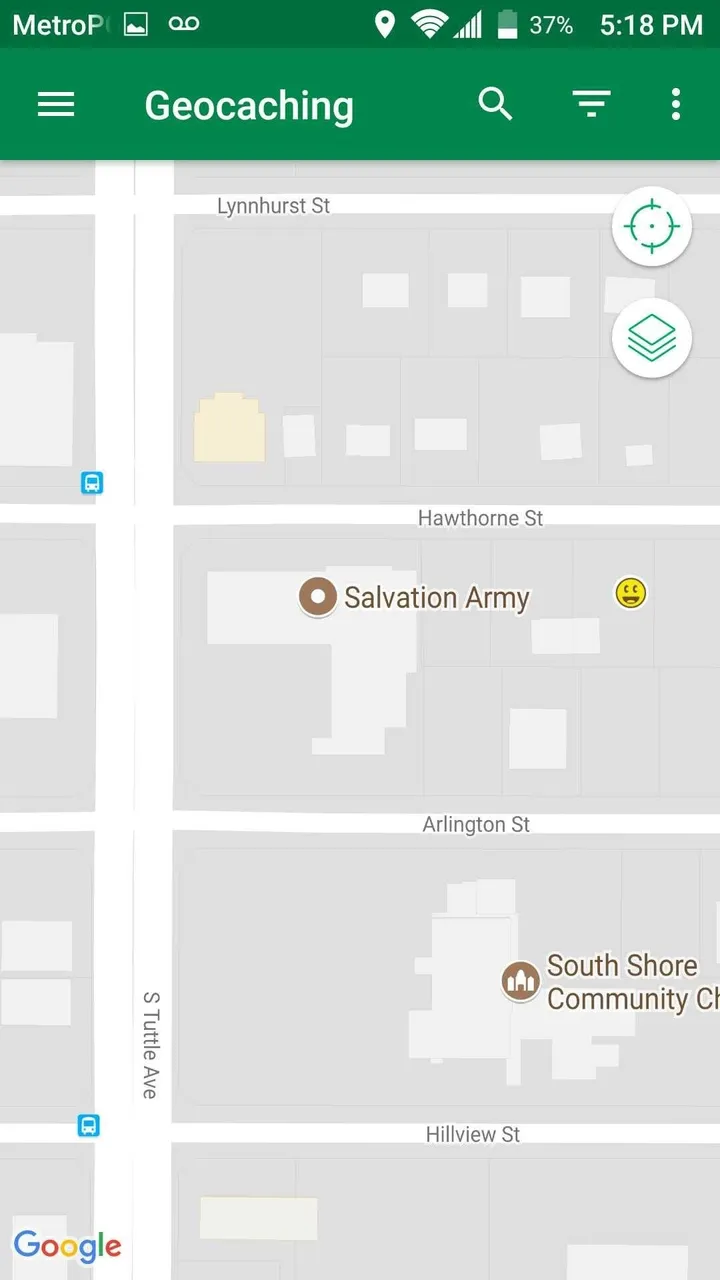The width and height of the screenshot is (720, 1280).
Task: Select the bus stop icon near Hawthorne St
Action: pyautogui.click(x=92, y=484)
